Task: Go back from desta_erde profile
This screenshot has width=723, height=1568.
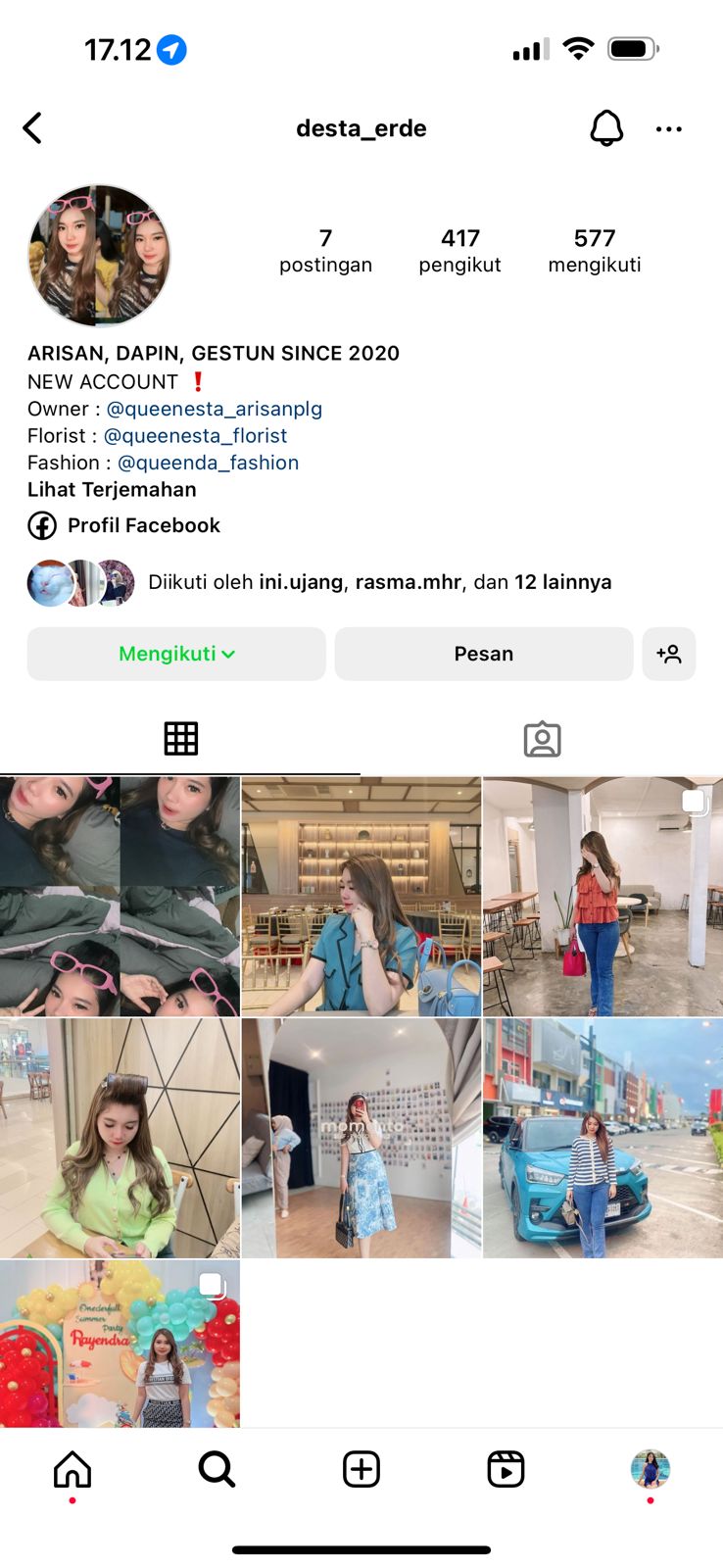Action: click(32, 128)
